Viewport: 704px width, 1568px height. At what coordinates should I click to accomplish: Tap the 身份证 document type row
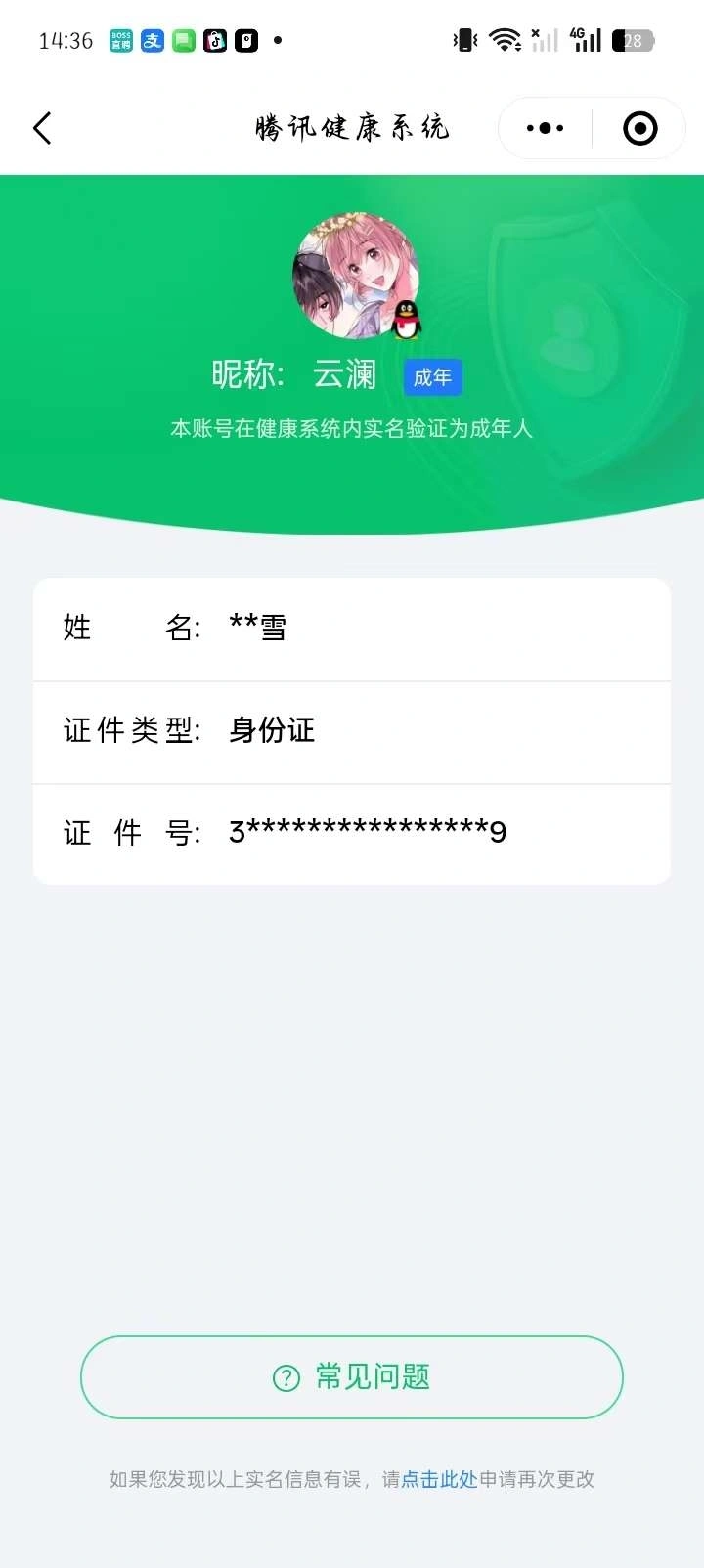pyautogui.click(x=352, y=731)
